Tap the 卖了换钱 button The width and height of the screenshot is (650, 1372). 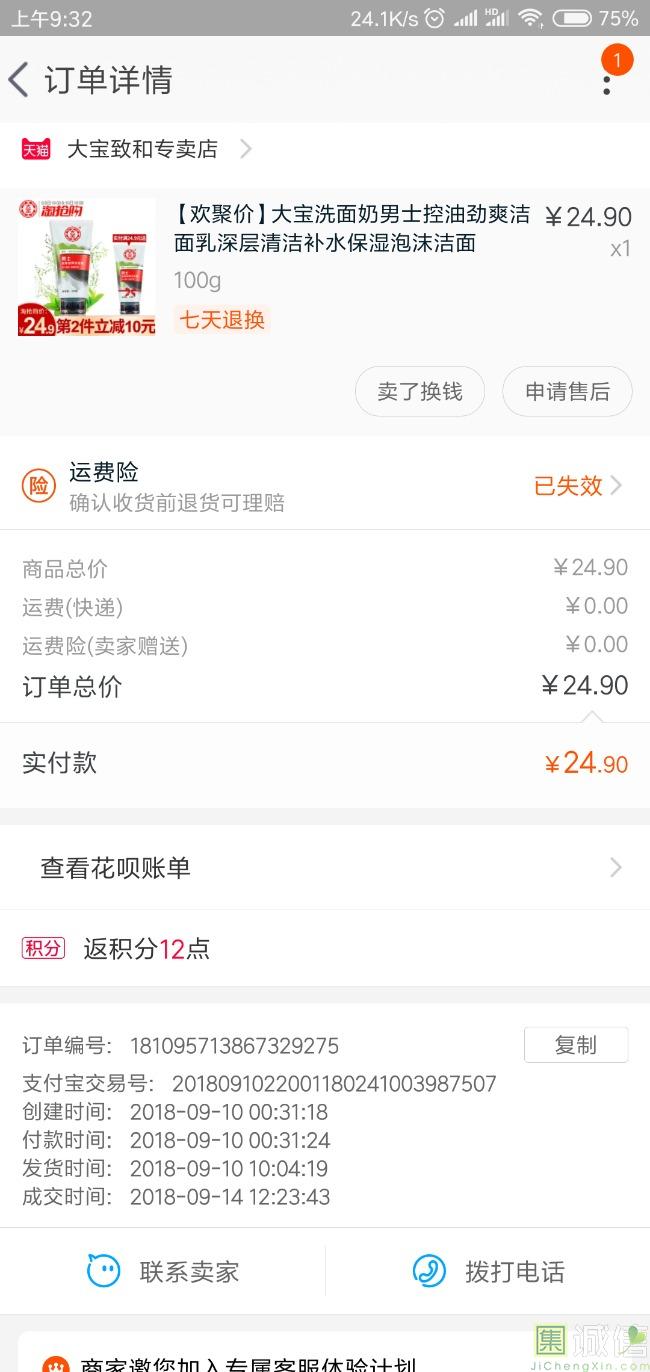420,392
